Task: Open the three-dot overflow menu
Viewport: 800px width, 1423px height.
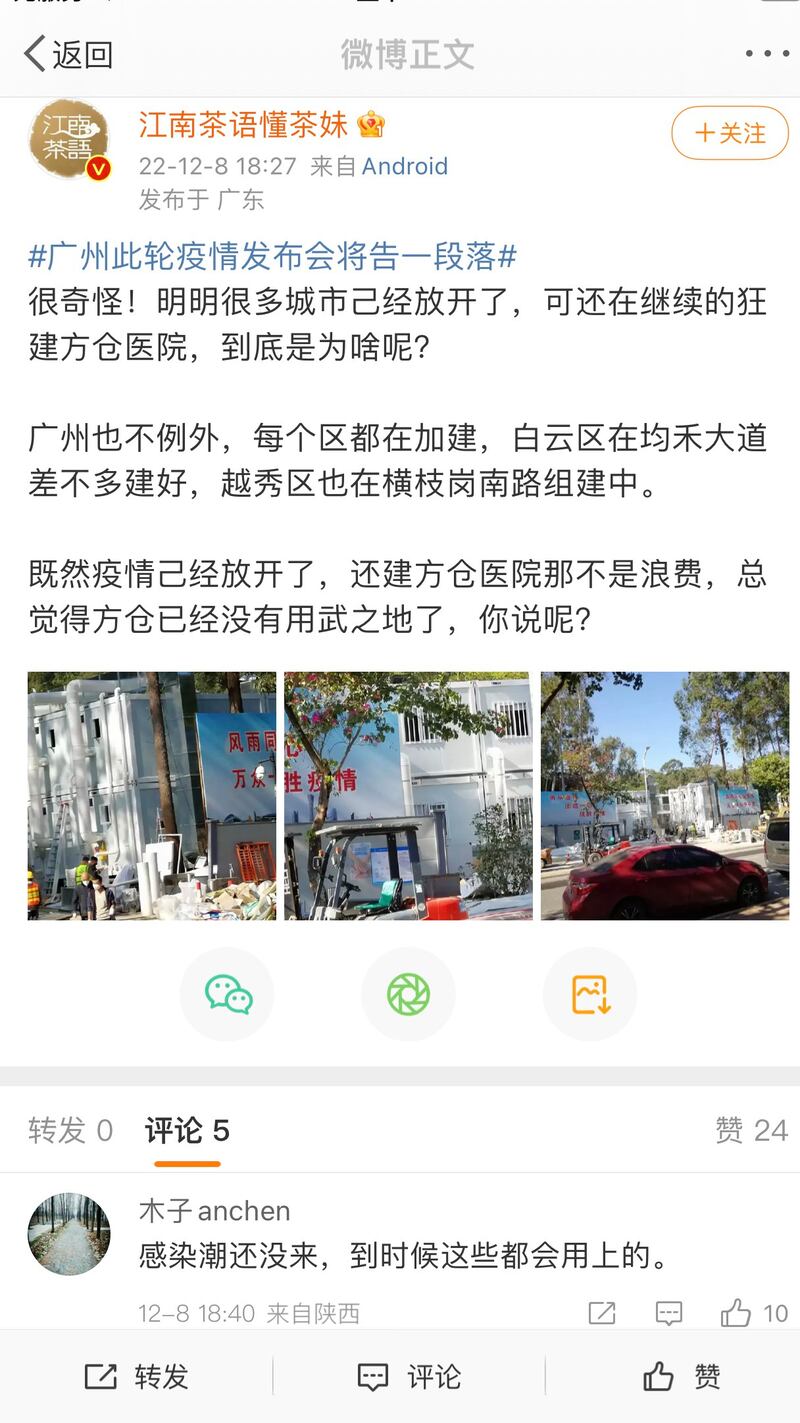Action: 766,54
